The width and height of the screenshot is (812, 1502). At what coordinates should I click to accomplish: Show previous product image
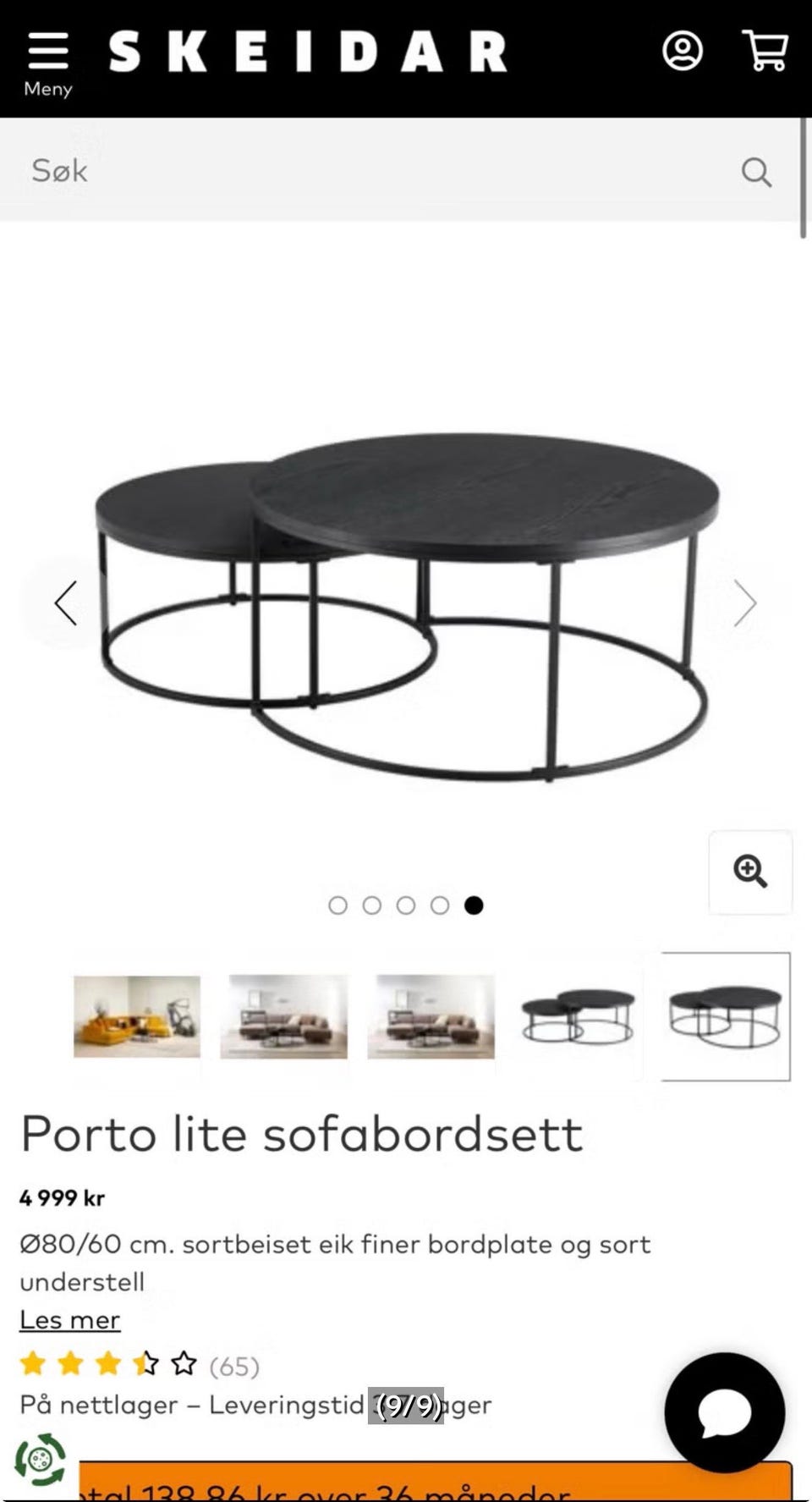(65, 603)
